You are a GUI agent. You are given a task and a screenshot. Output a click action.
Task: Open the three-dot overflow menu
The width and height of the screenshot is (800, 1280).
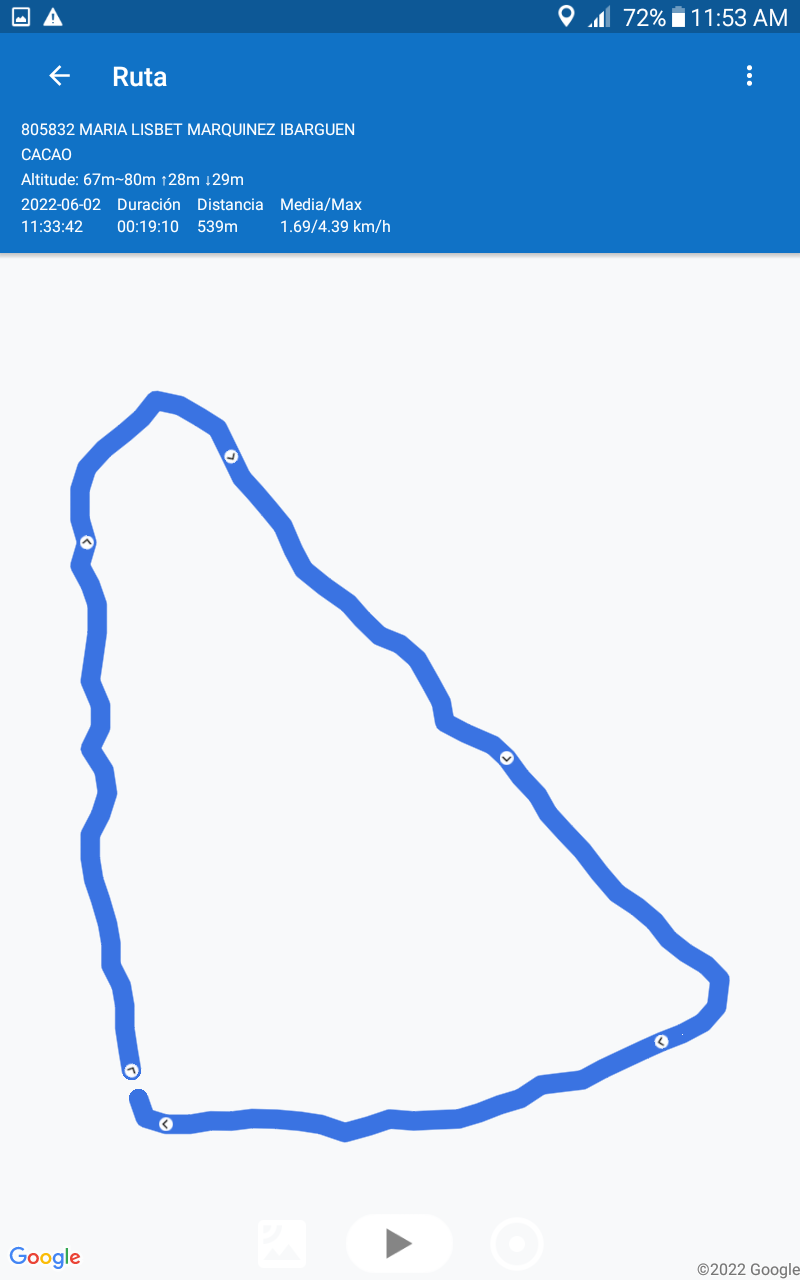749,76
